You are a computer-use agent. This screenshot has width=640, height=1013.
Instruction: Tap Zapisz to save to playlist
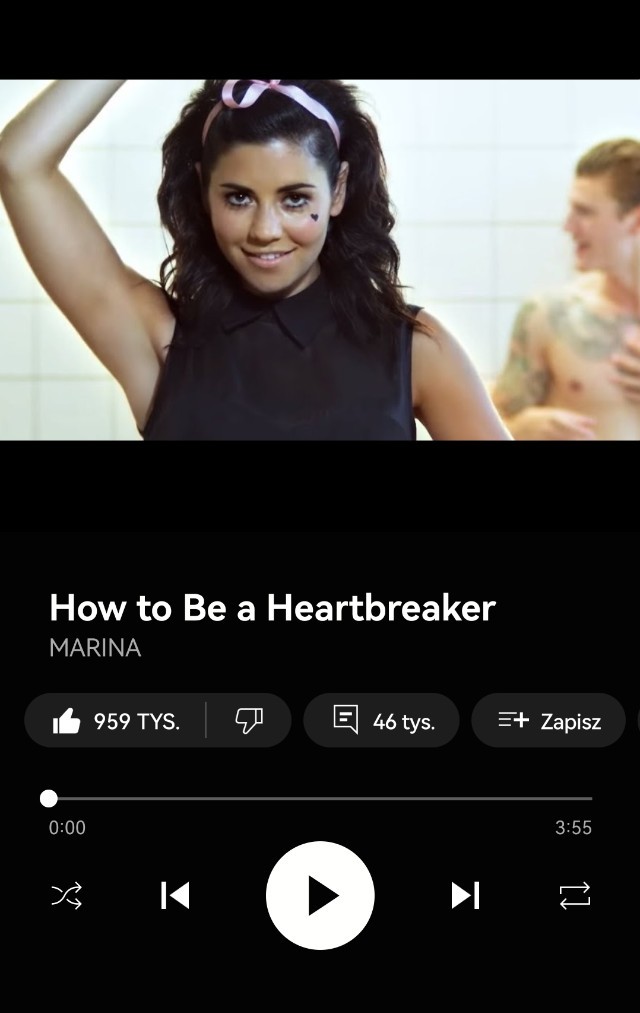[548, 721]
